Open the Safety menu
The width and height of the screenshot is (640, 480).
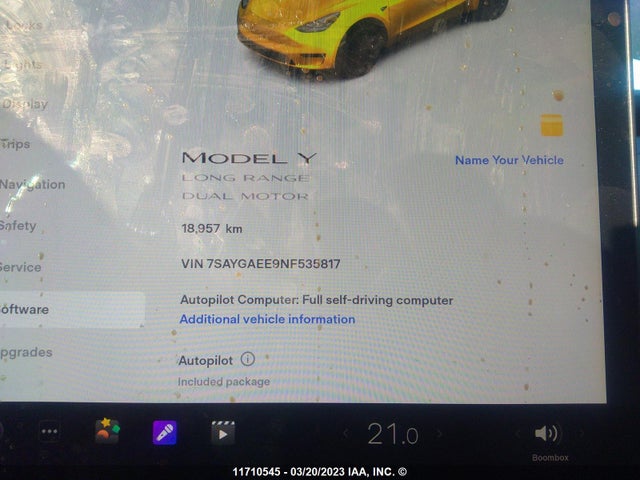pos(18,226)
